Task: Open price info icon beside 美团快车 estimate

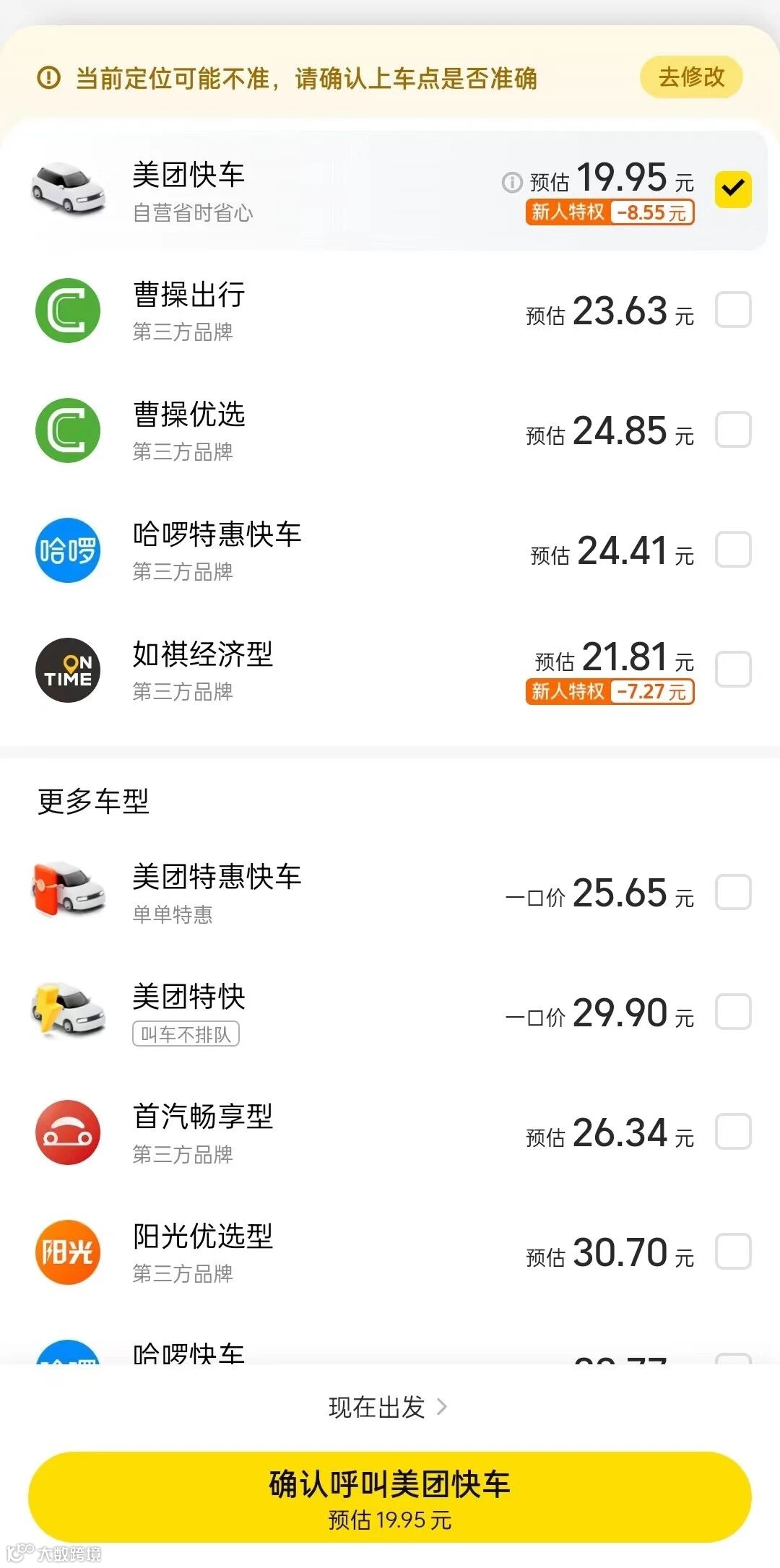Action: coord(511,182)
